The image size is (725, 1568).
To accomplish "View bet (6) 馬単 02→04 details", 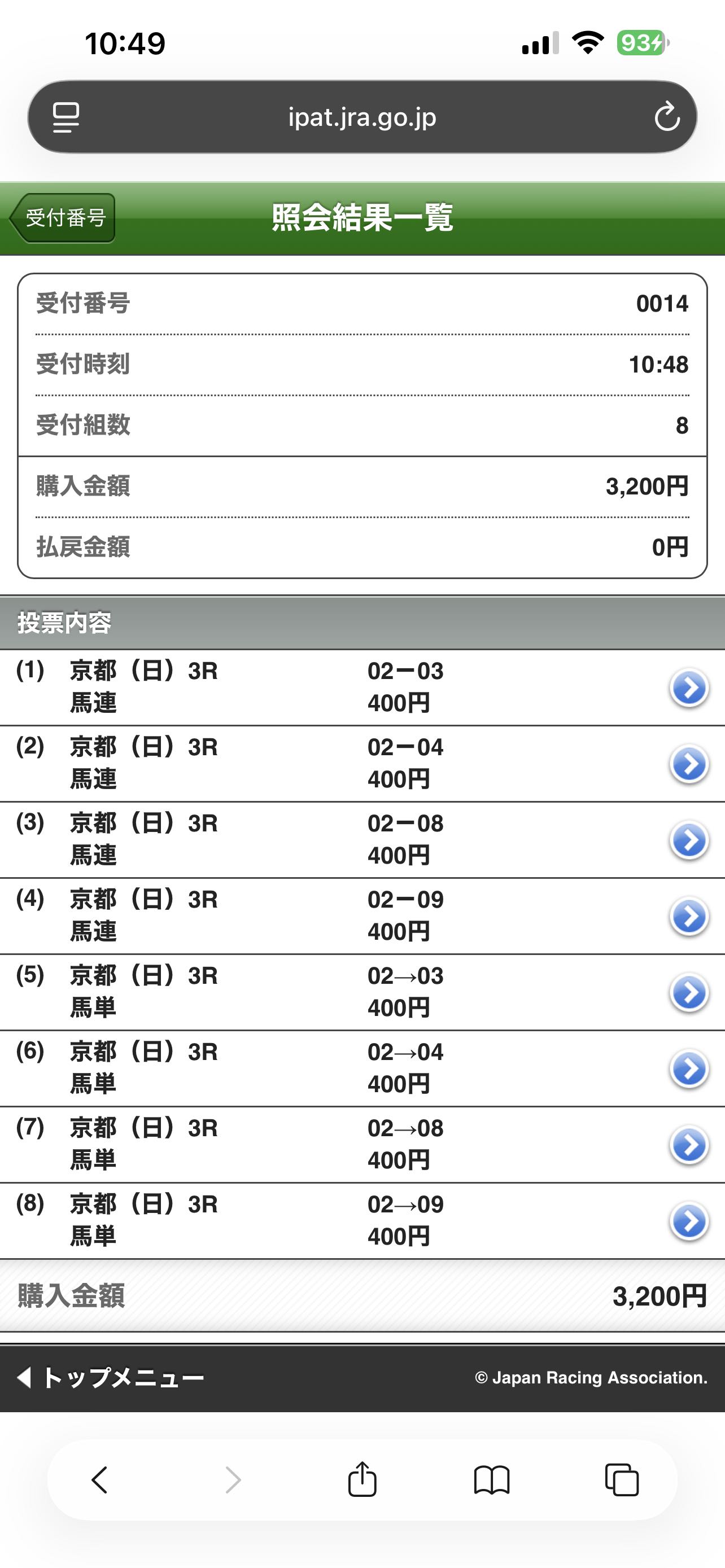I will [x=688, y=1069].
